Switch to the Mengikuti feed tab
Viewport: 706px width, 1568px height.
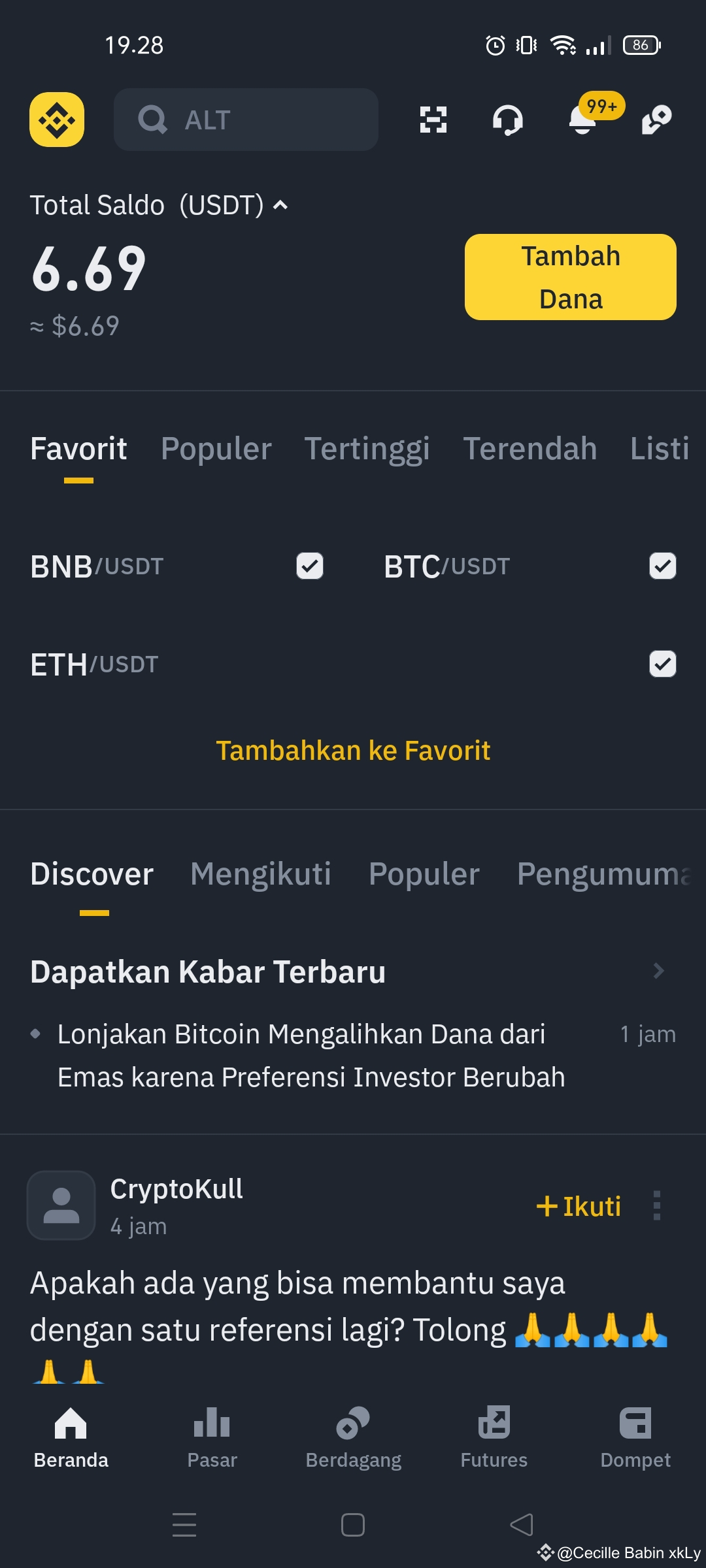coord(260,874)
